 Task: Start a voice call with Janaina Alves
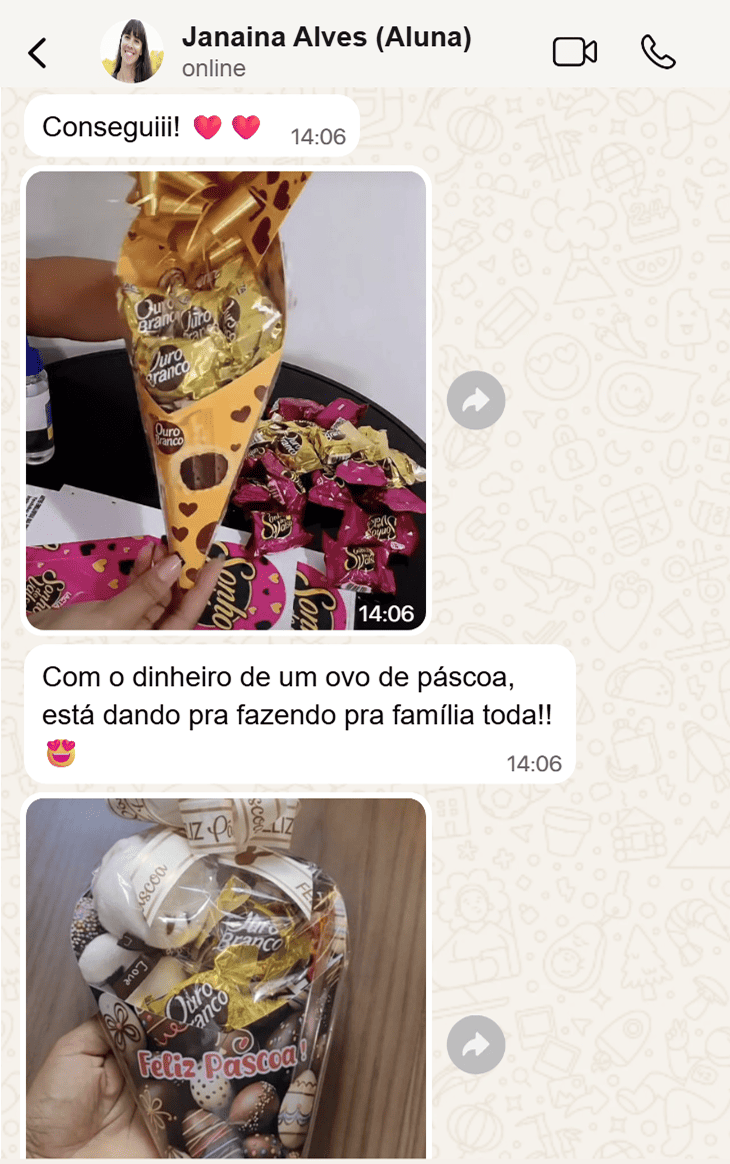tap(660, 53)
